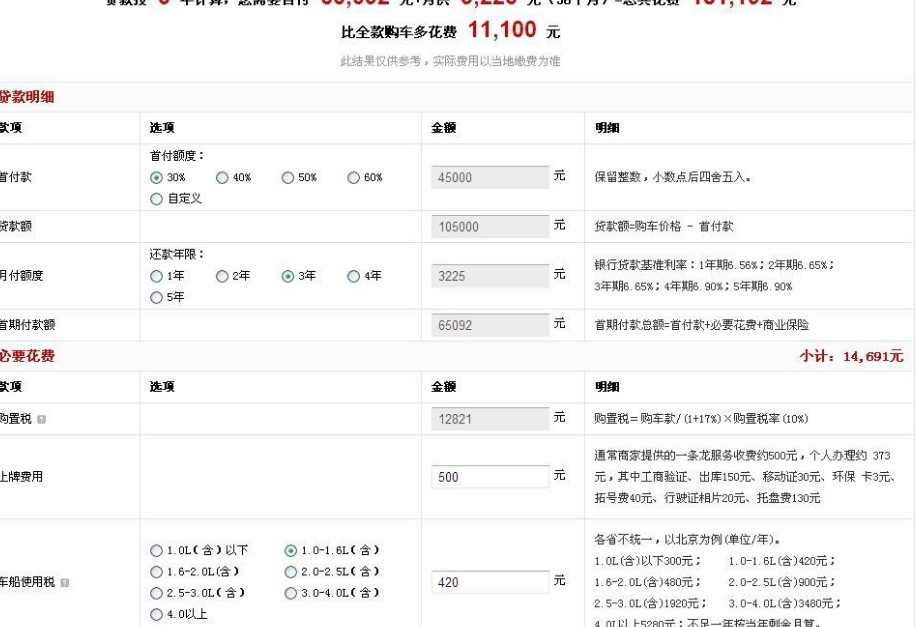Select the 30% down payment option
Image resolution: width=918 pixels, height=627 pixels.
click(x=156, y=177)
